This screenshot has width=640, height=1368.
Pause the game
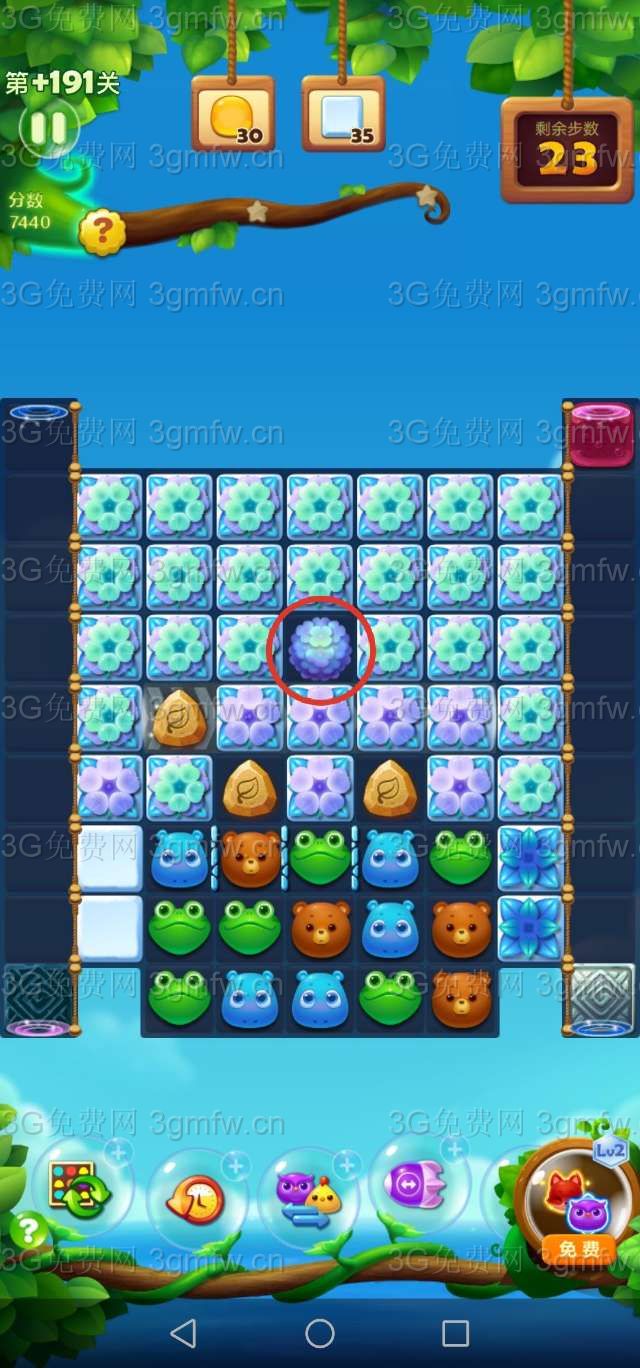point(47,128)
